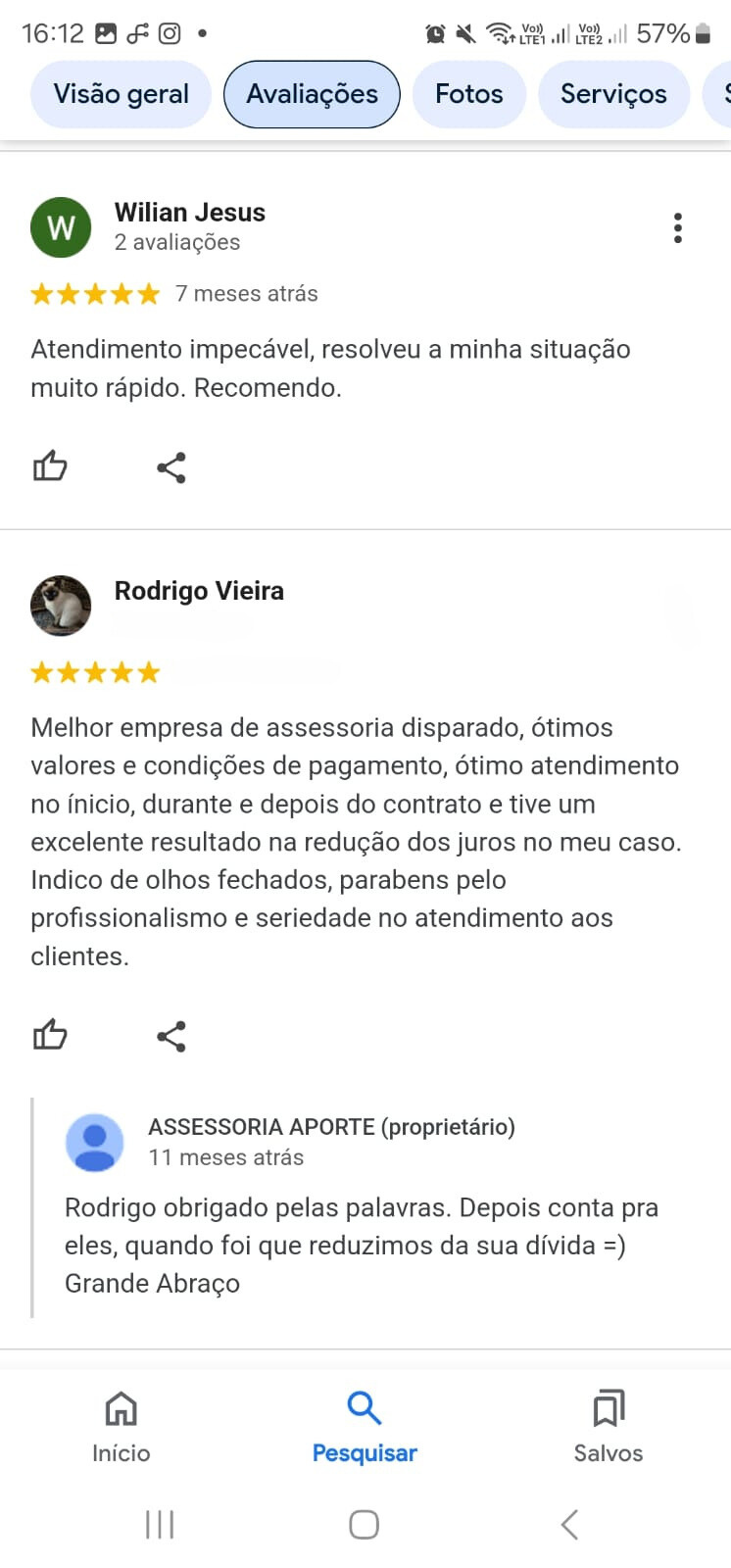
Task: Open the Salvos tab
Action: pos(608,1426)
